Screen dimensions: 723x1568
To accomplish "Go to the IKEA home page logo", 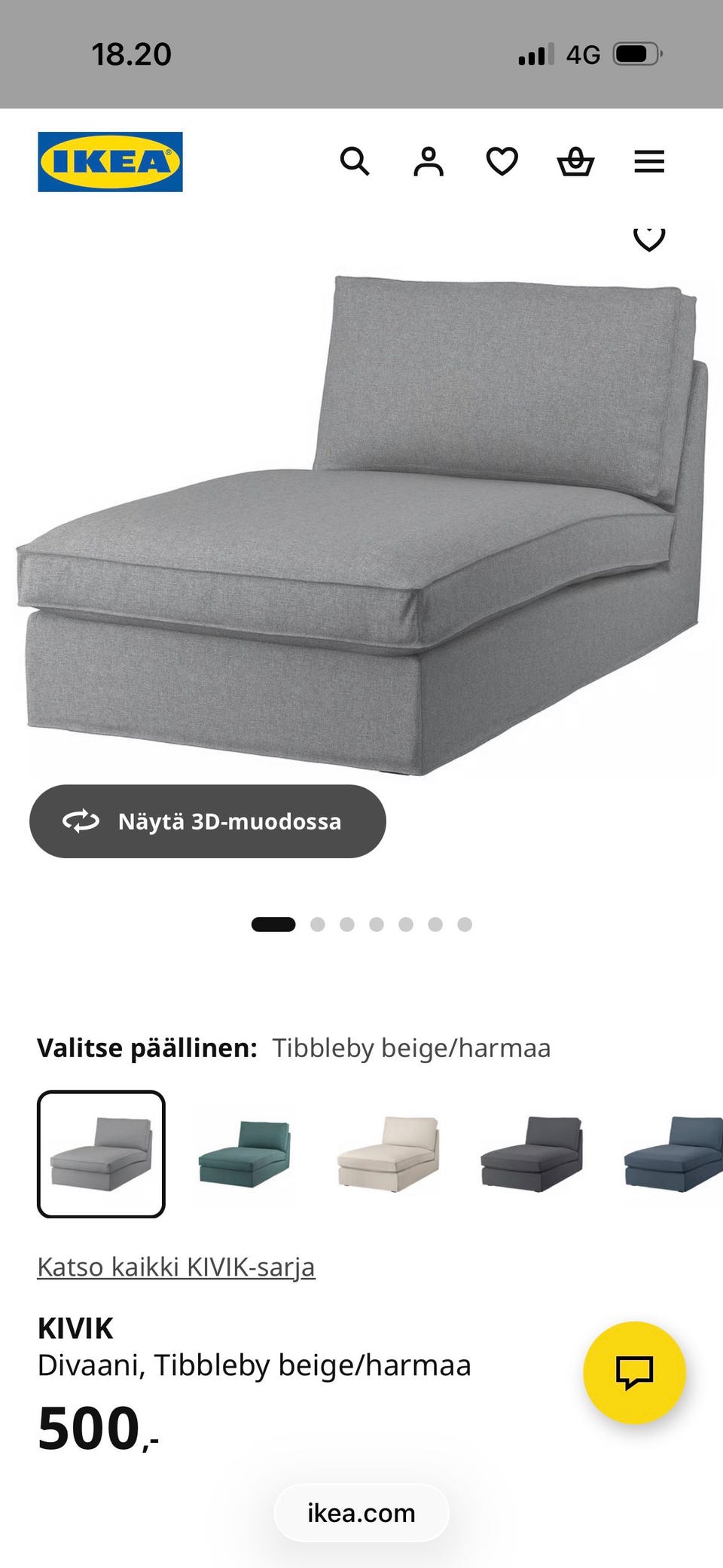I will [110, 162].
